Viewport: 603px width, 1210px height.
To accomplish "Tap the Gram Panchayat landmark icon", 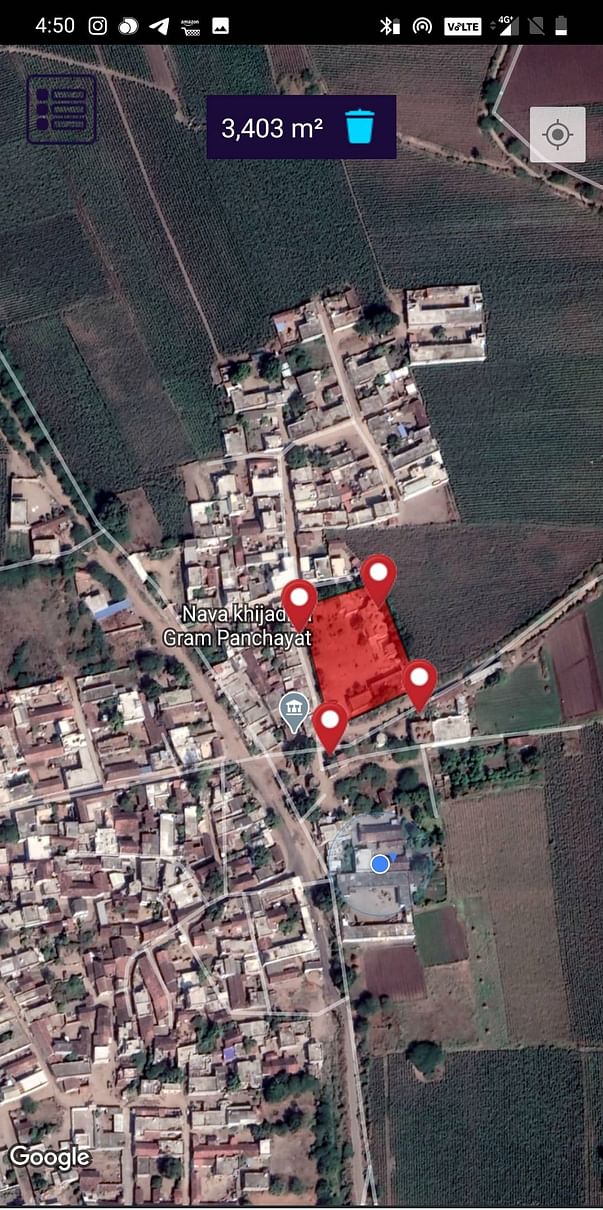I will tap(293, 711).
